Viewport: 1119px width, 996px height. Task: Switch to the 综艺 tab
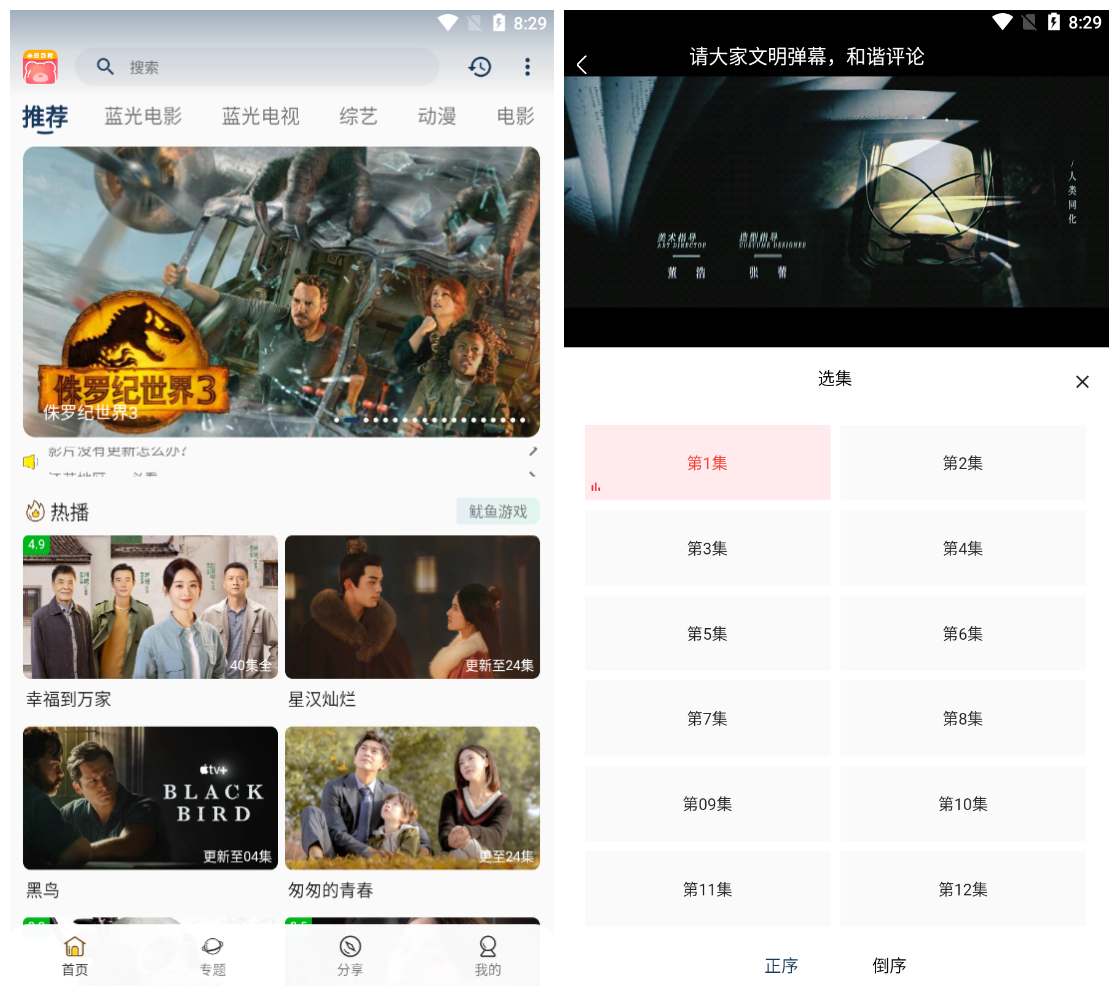click(x=358, y=116)
